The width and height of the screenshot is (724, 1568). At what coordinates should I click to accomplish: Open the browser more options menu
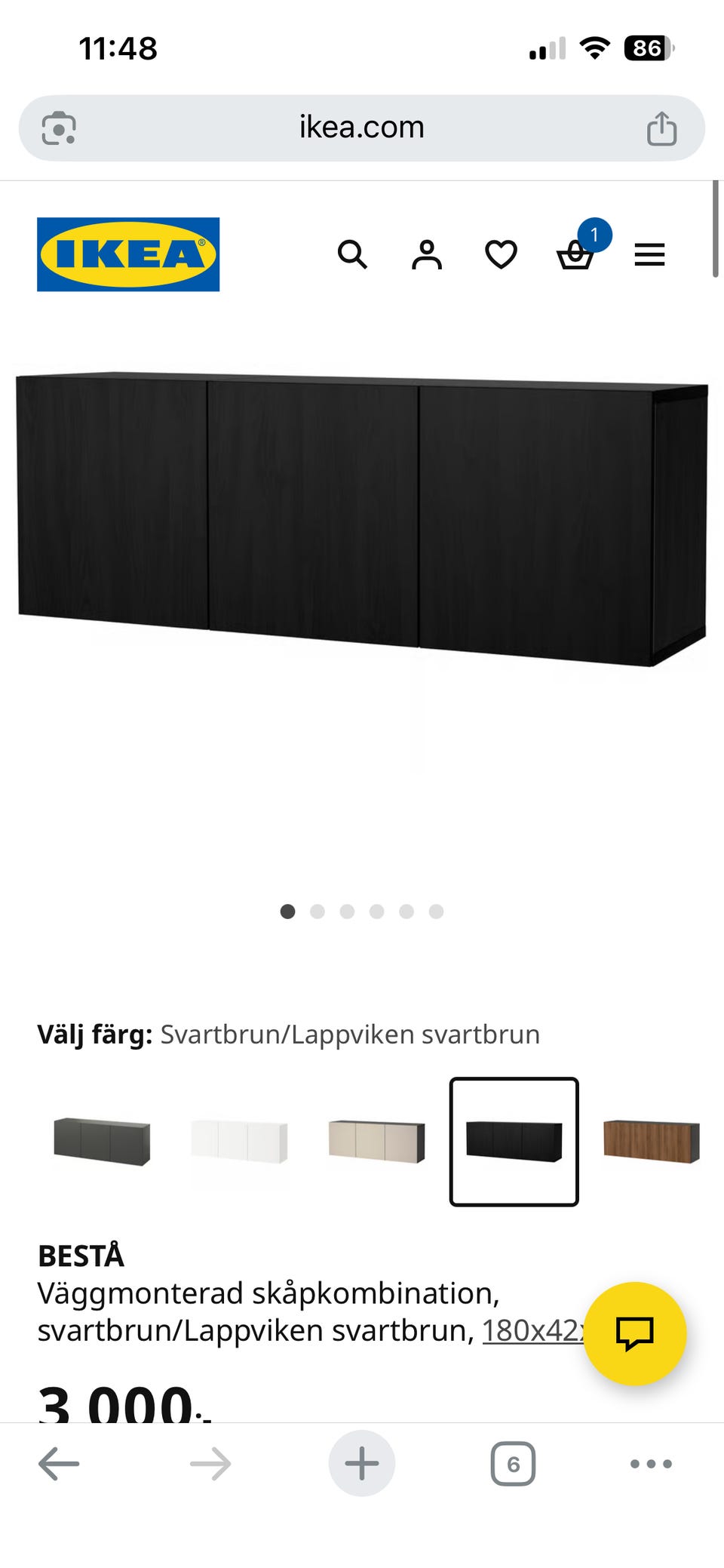(651, 1462)
